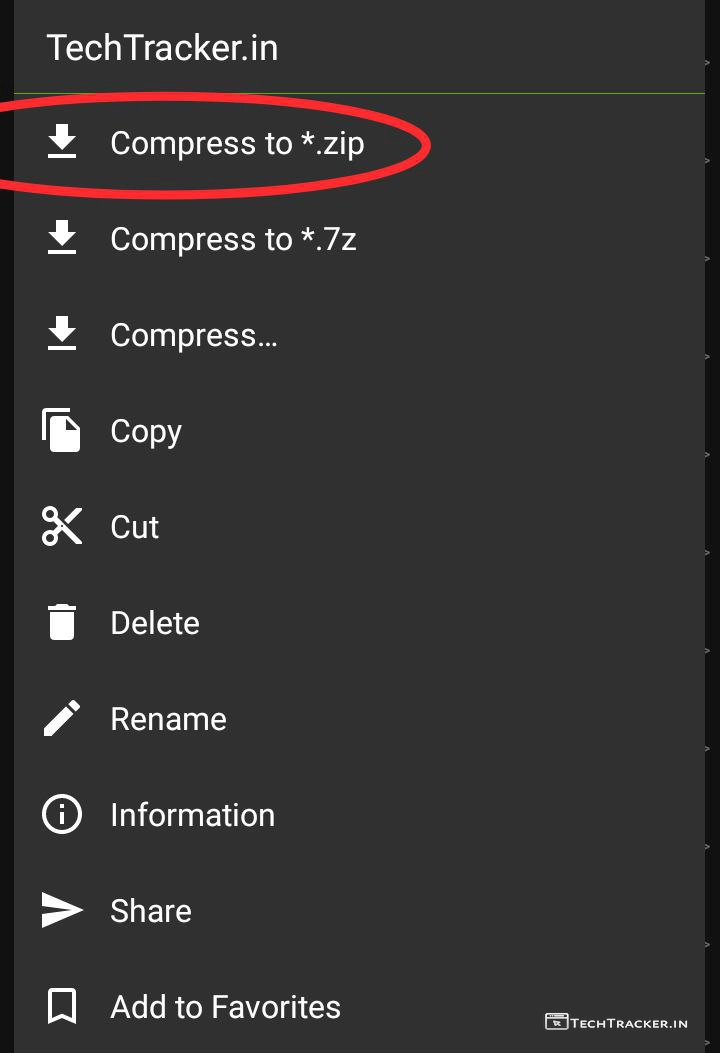Select Compress to *.zip option
Image resolution: width=720 pixels, height=1053 pixels.
point(236,143)
